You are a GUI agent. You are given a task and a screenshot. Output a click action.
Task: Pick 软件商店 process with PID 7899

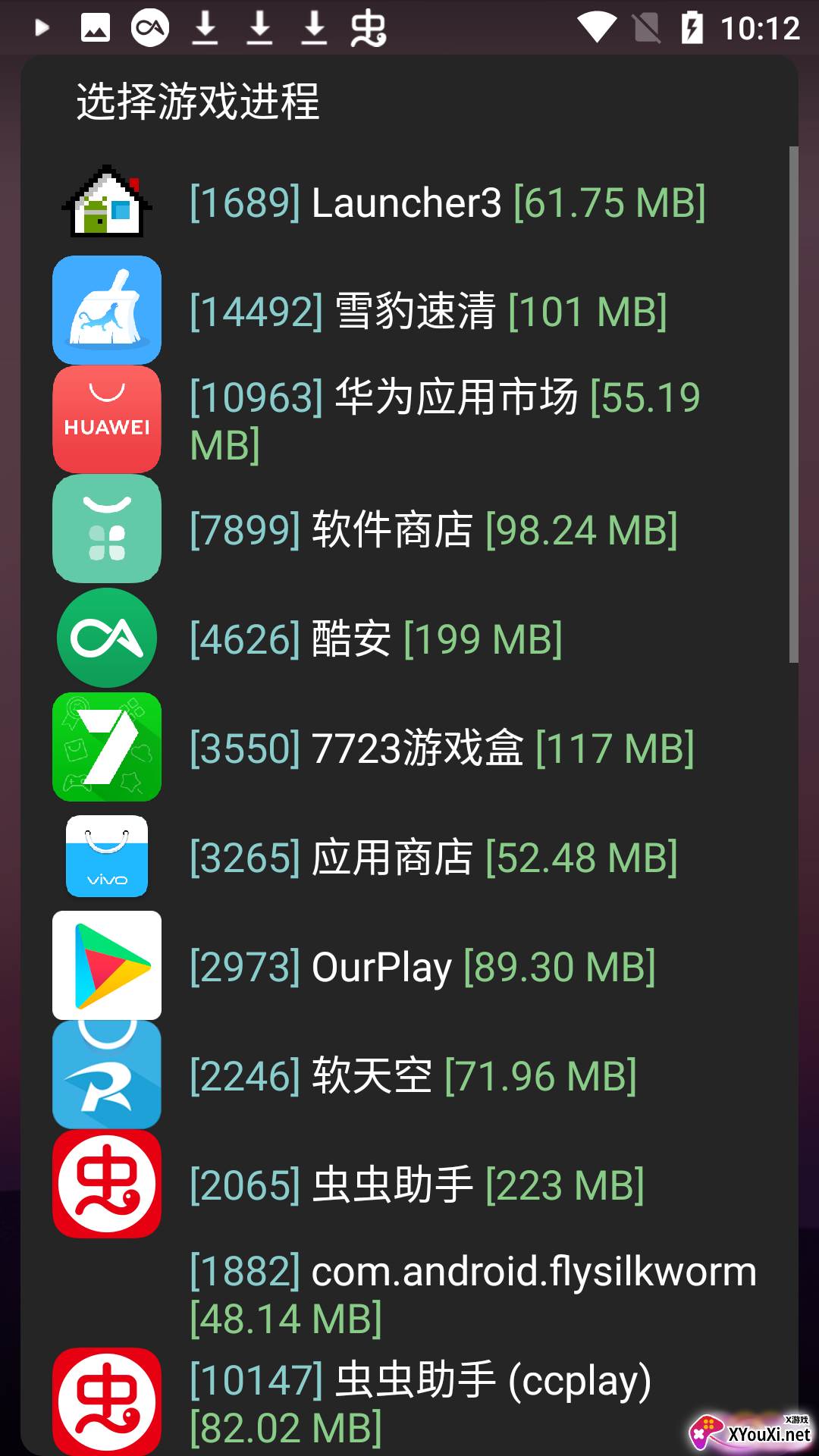click(409, 529)
